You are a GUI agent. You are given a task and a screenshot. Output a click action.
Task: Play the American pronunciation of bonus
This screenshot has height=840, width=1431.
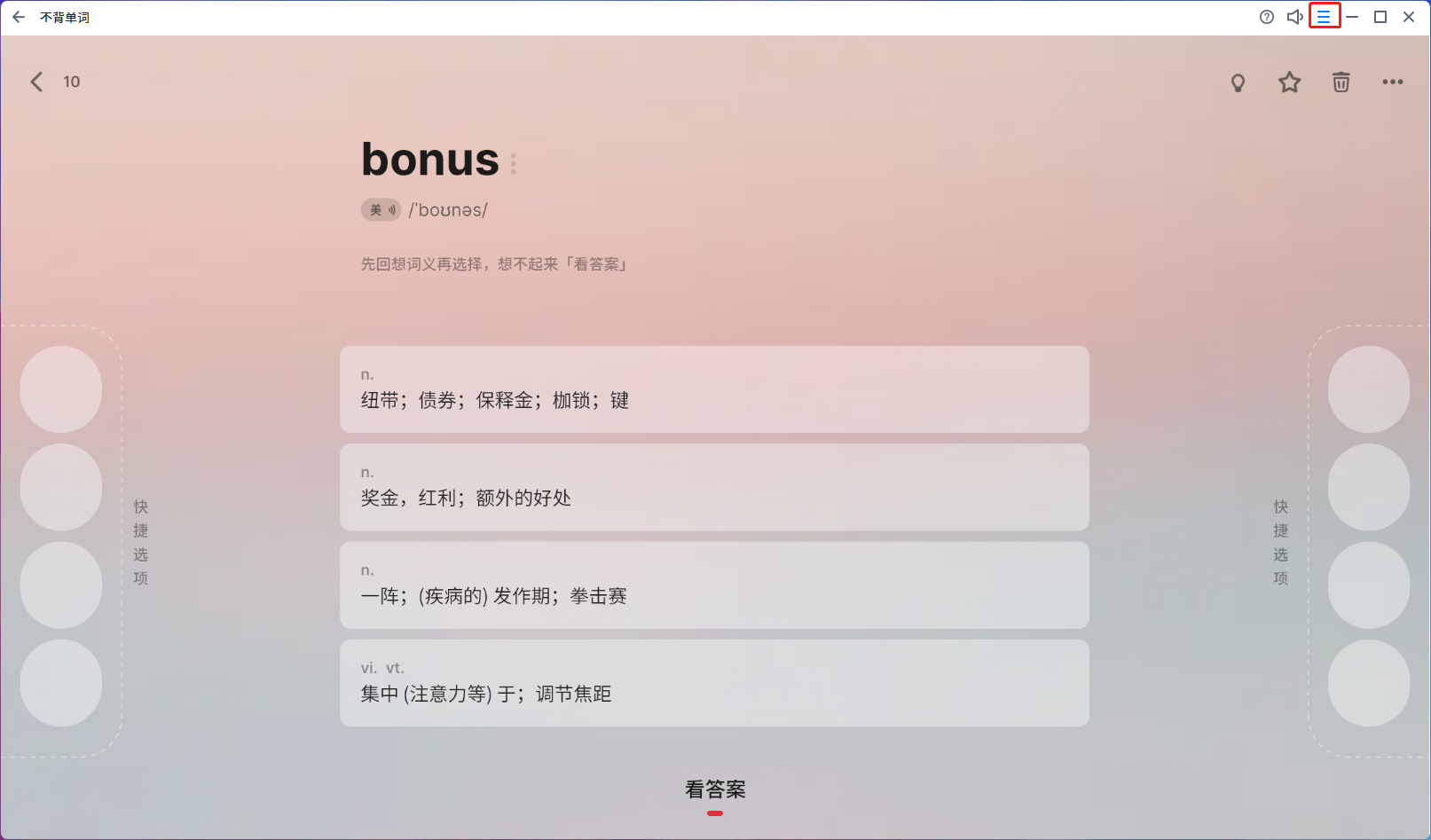pyautogui.click(x=381, y=210)
